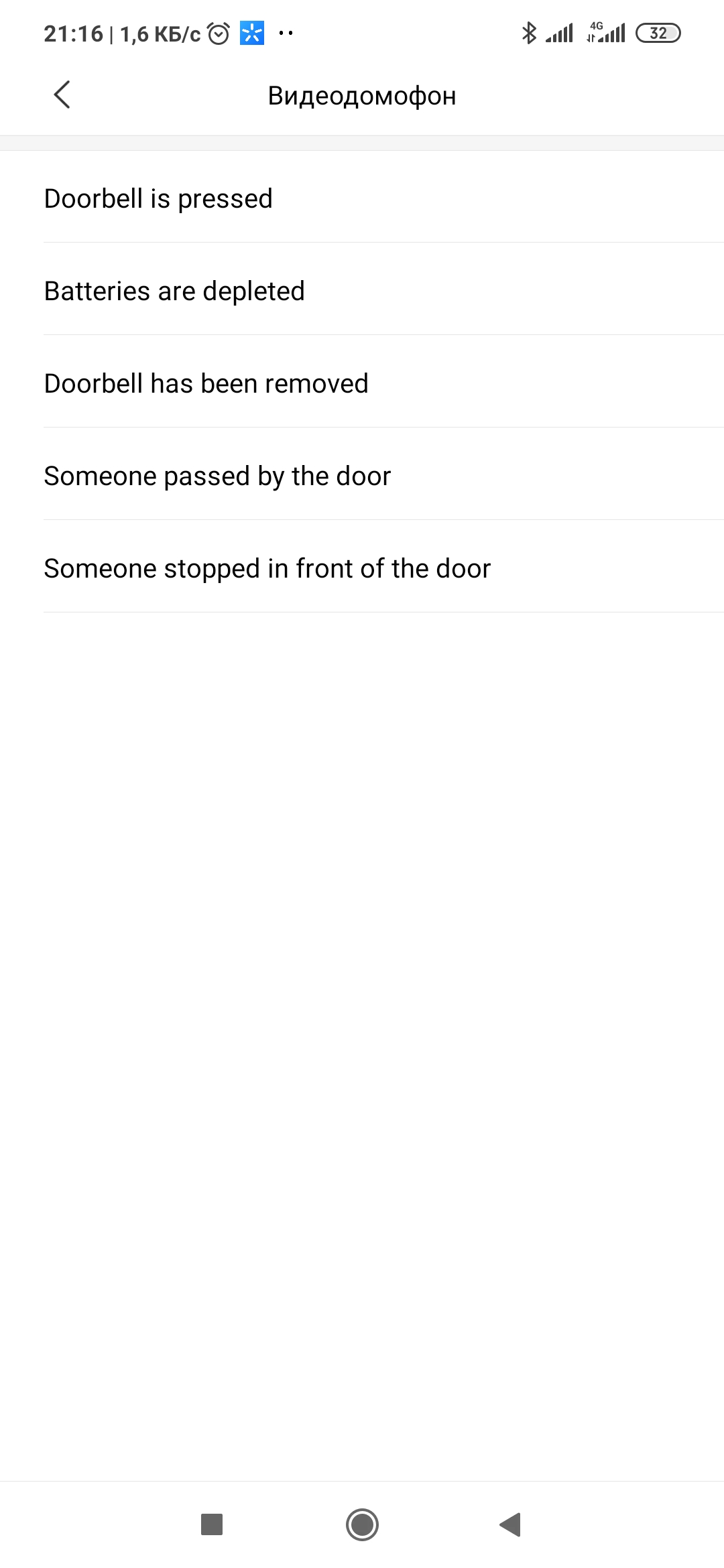Viewport: 724px width, 1568px height.
Task: Open Doorbell has been removed
Action: click(362, 382)
